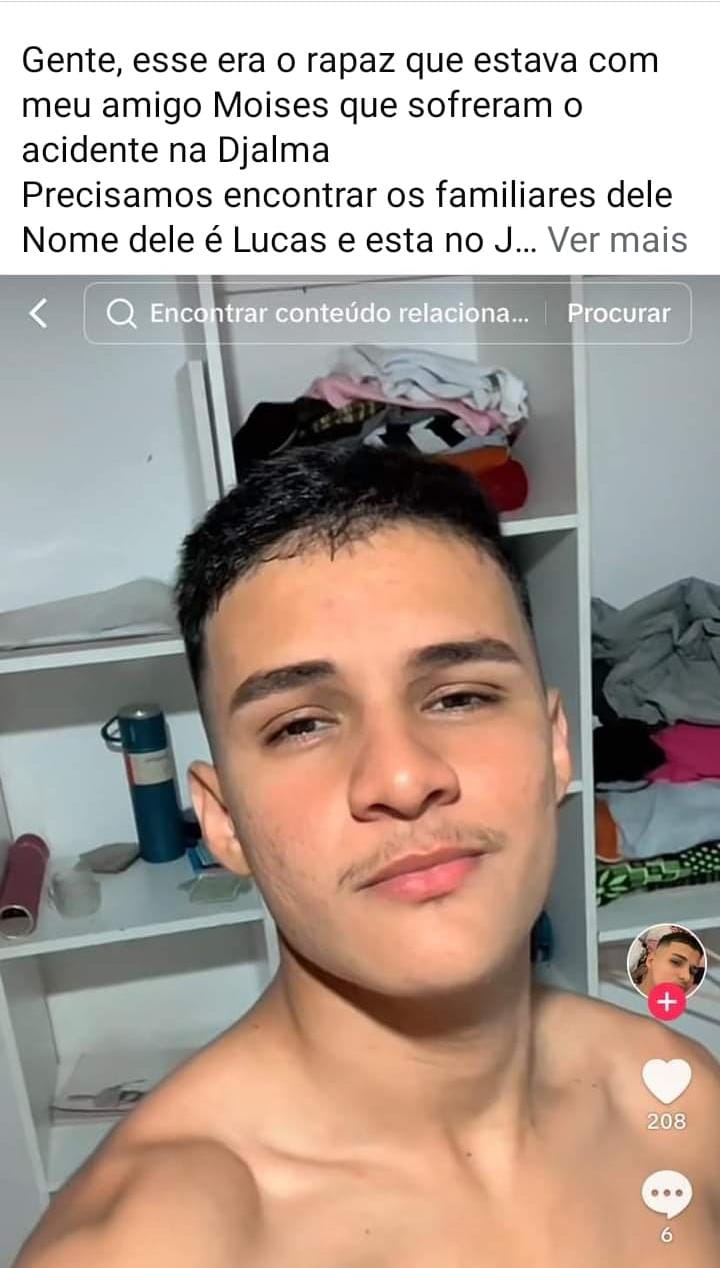
Task: Expand the post text with Ver mais
Action: (x=617, y=240)
